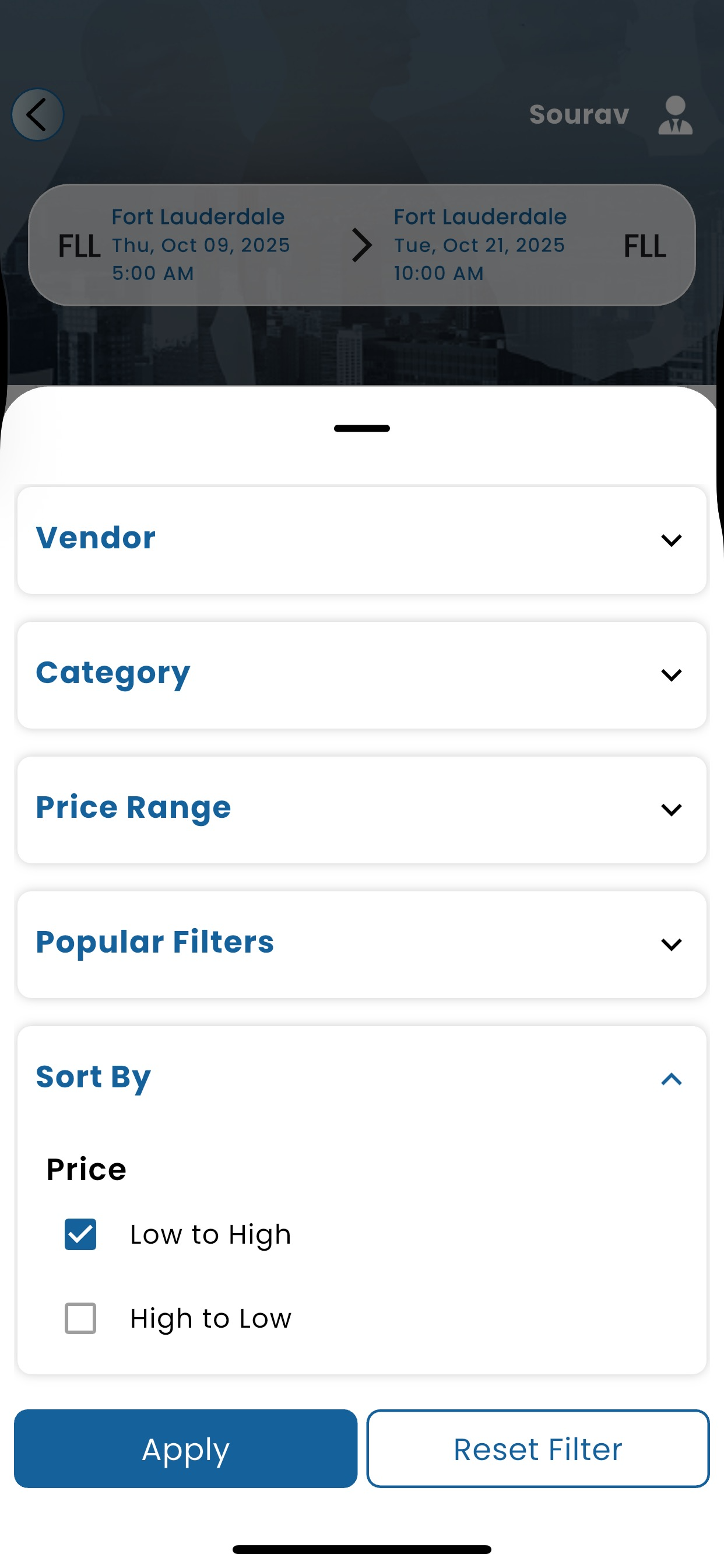The width and height of the screenshot is (724, 1568).
Task: Expand the Vendor filter section
Action: pyautogui.click(x=362, y=540)
